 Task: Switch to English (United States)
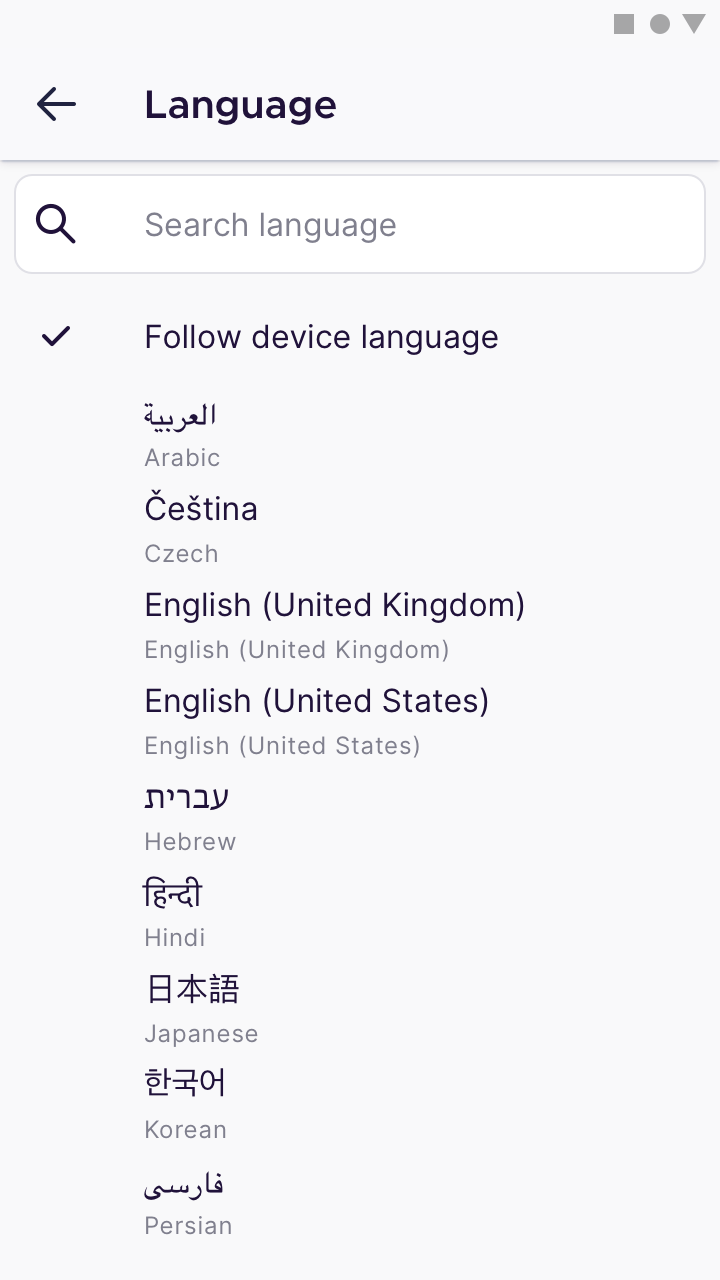tap(360, 722)
